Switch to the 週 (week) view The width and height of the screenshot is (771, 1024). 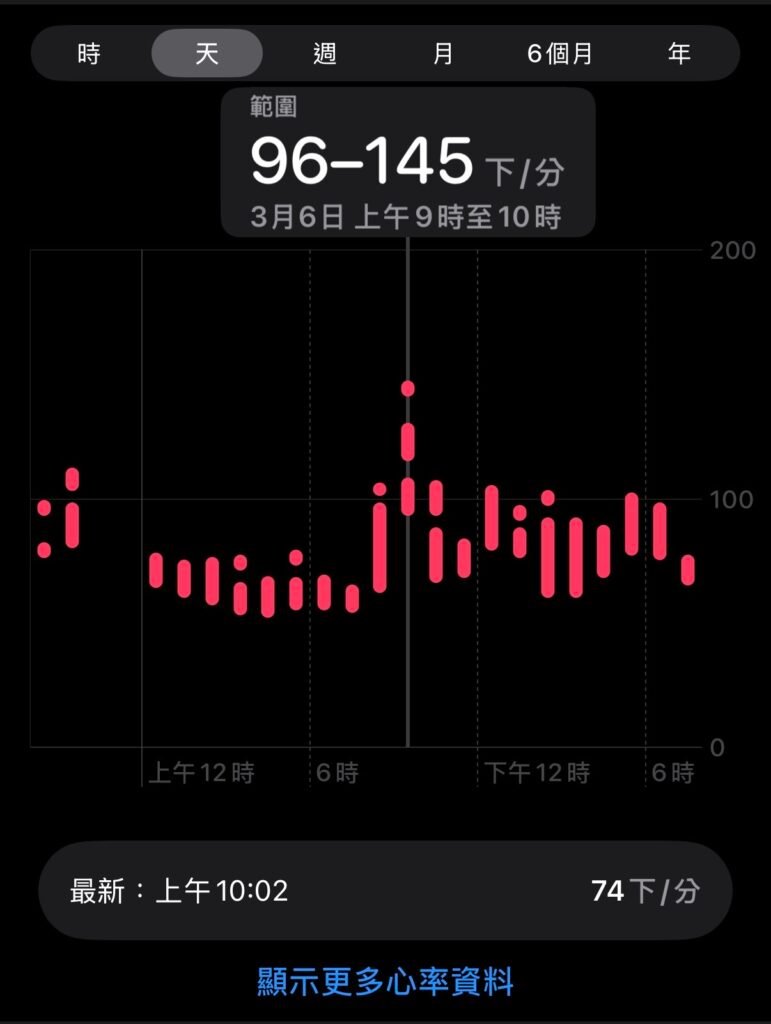pos(325,54)
